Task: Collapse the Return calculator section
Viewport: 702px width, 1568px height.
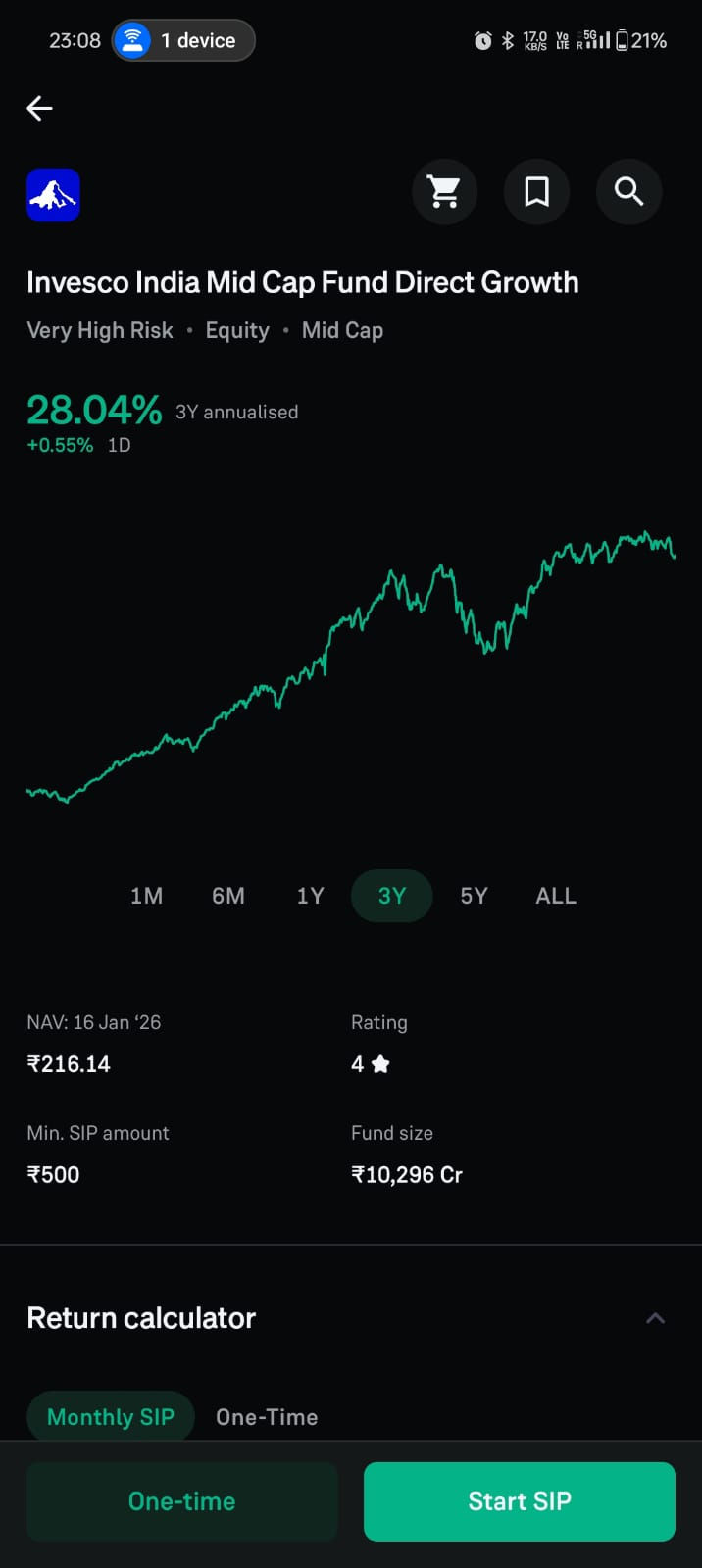Action: 655,1318
